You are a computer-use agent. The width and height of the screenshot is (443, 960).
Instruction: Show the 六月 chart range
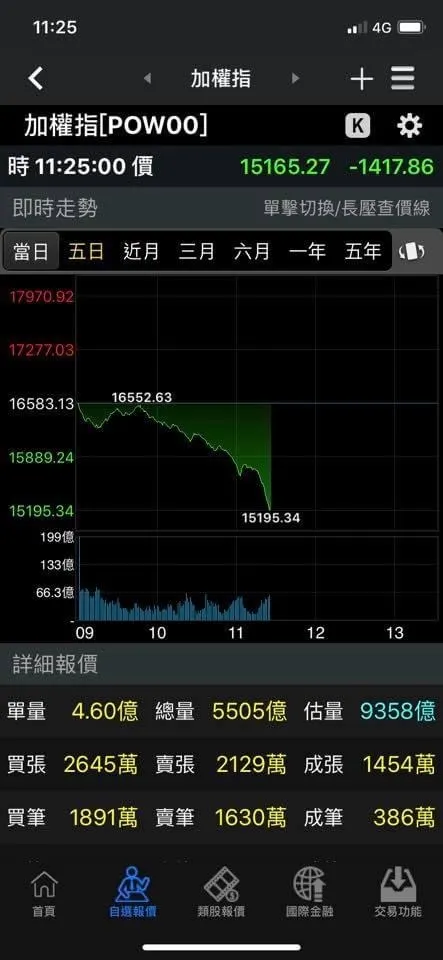pos(251,251)
